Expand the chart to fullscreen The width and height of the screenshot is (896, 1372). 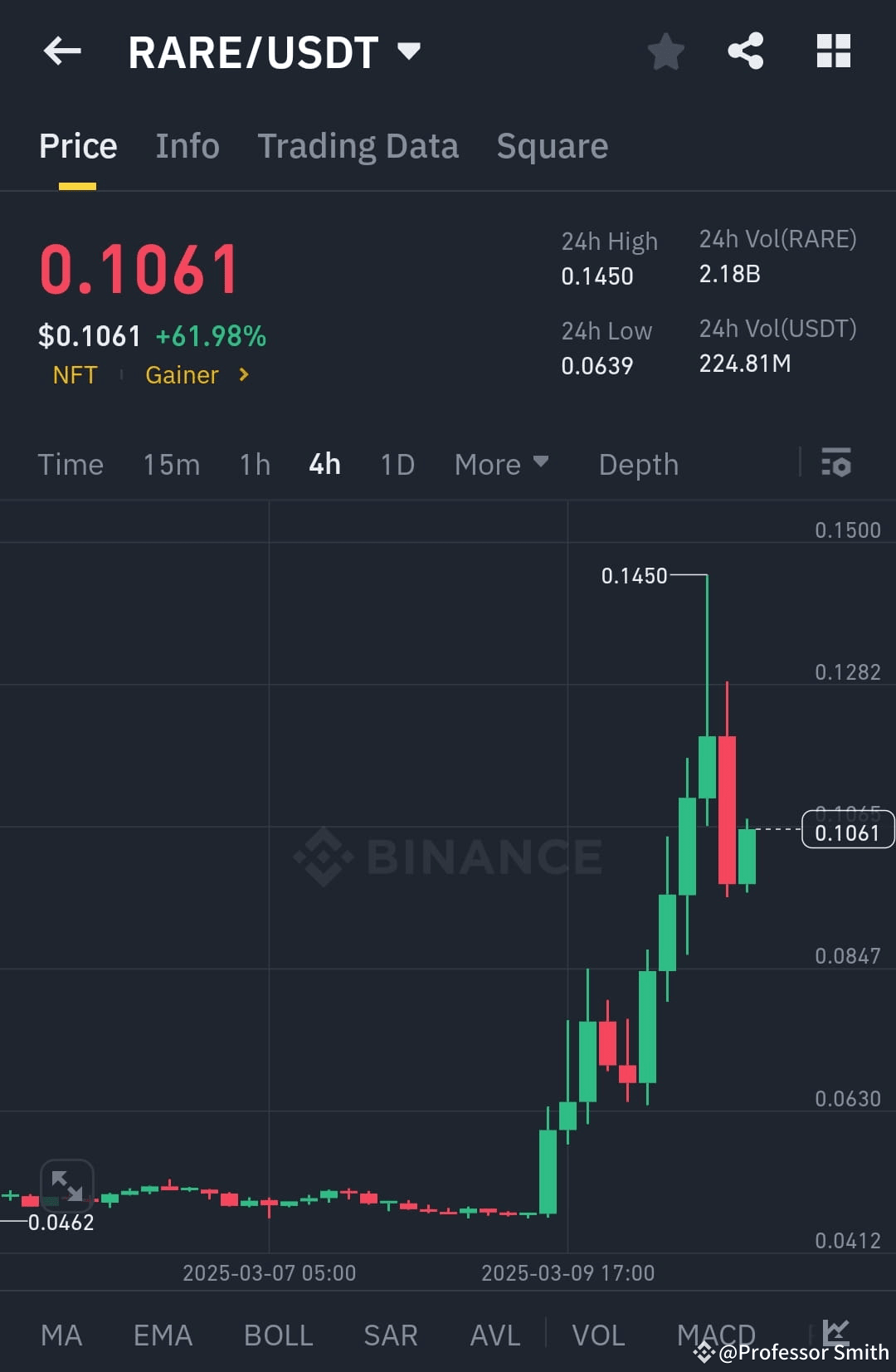click(x=66, y=1184)
